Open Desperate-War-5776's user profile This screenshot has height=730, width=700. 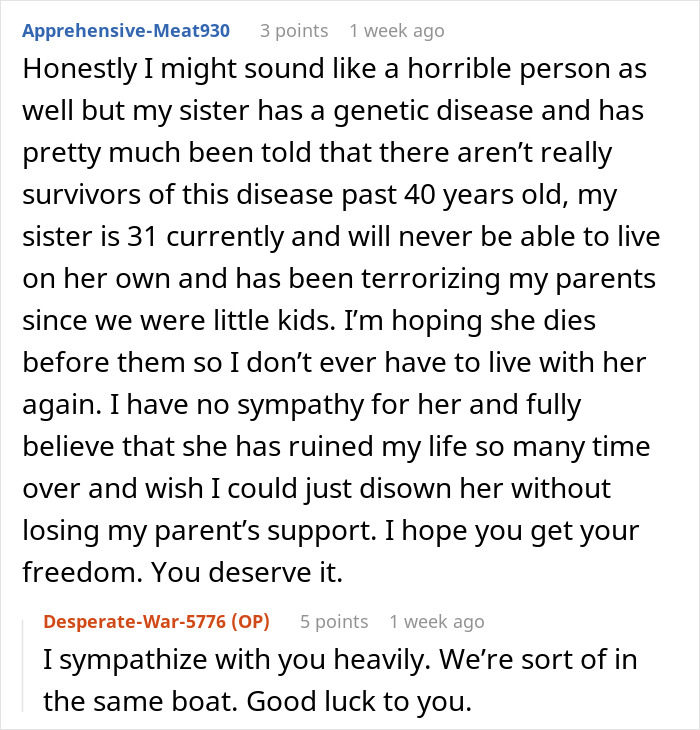[136, 621]
